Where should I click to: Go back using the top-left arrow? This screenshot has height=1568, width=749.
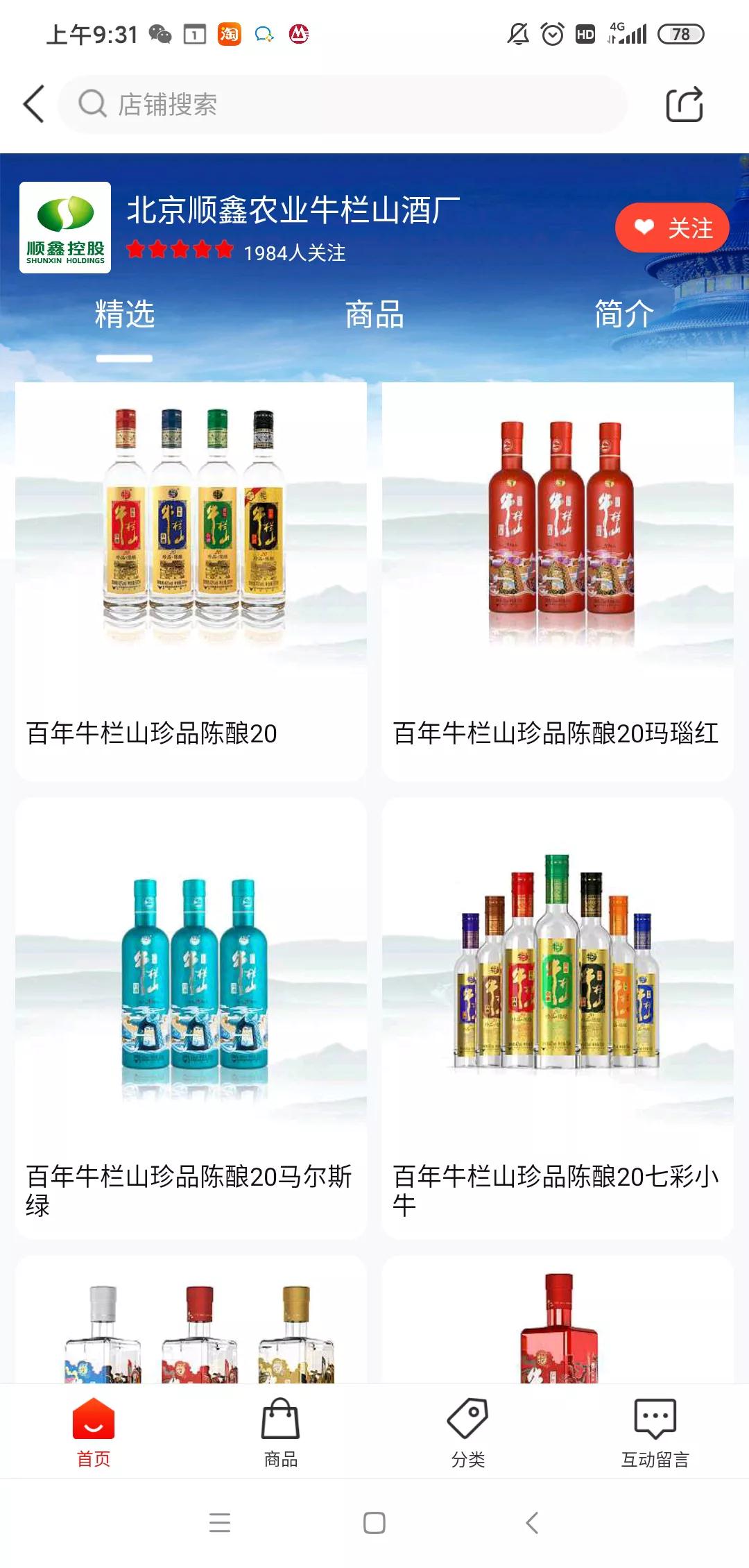click(x=33, y=104)
